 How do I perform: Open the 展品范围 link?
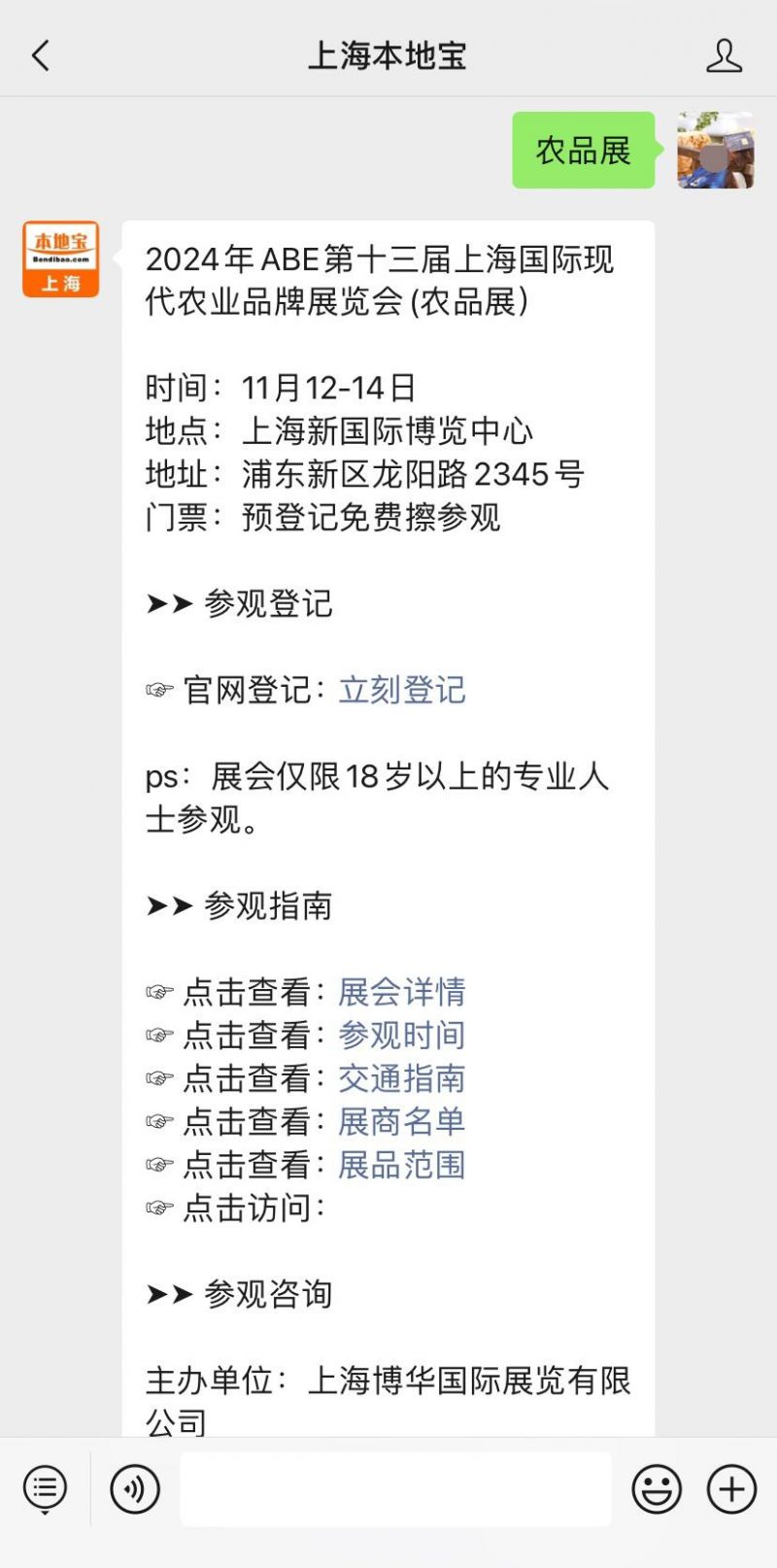(402, 1165)
